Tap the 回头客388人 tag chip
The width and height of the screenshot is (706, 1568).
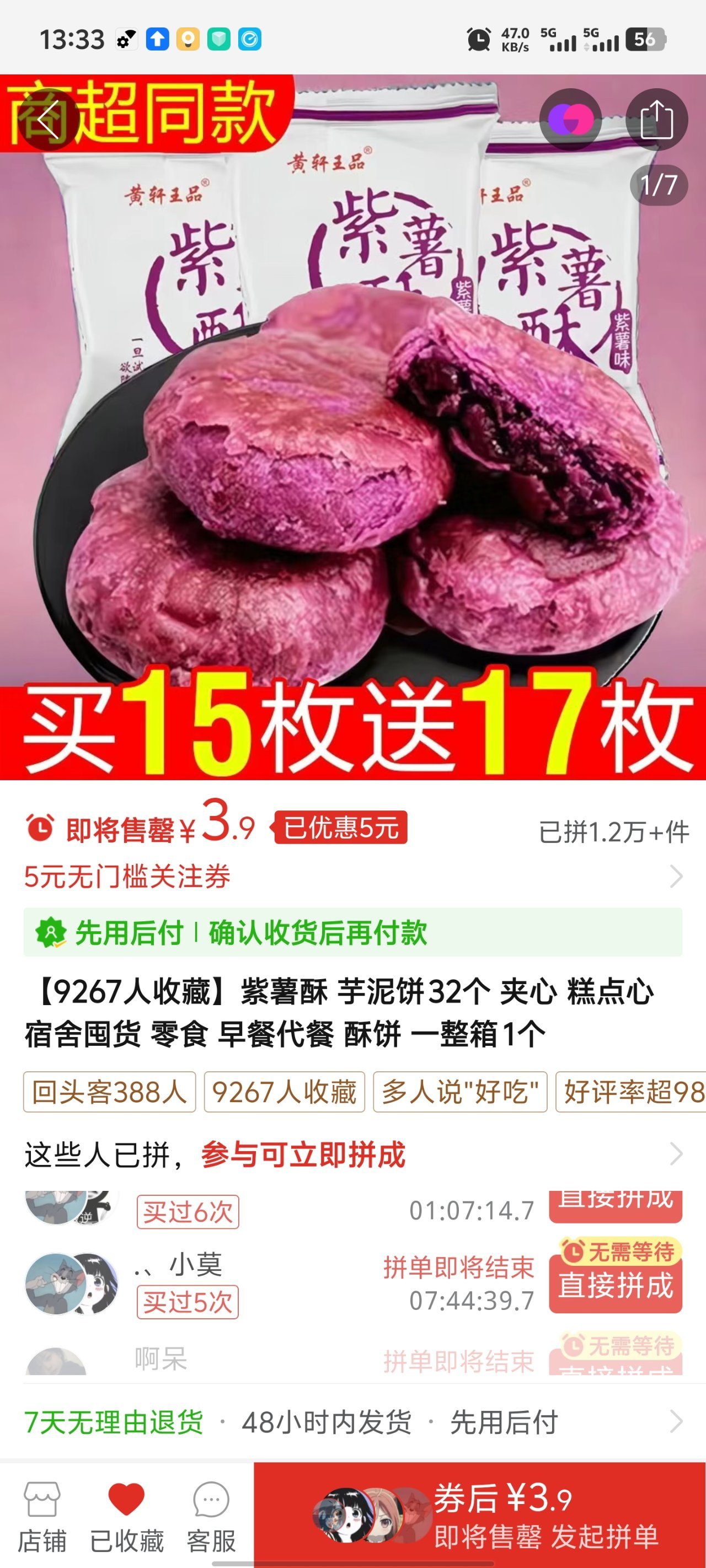click(x=110, y=1092)
